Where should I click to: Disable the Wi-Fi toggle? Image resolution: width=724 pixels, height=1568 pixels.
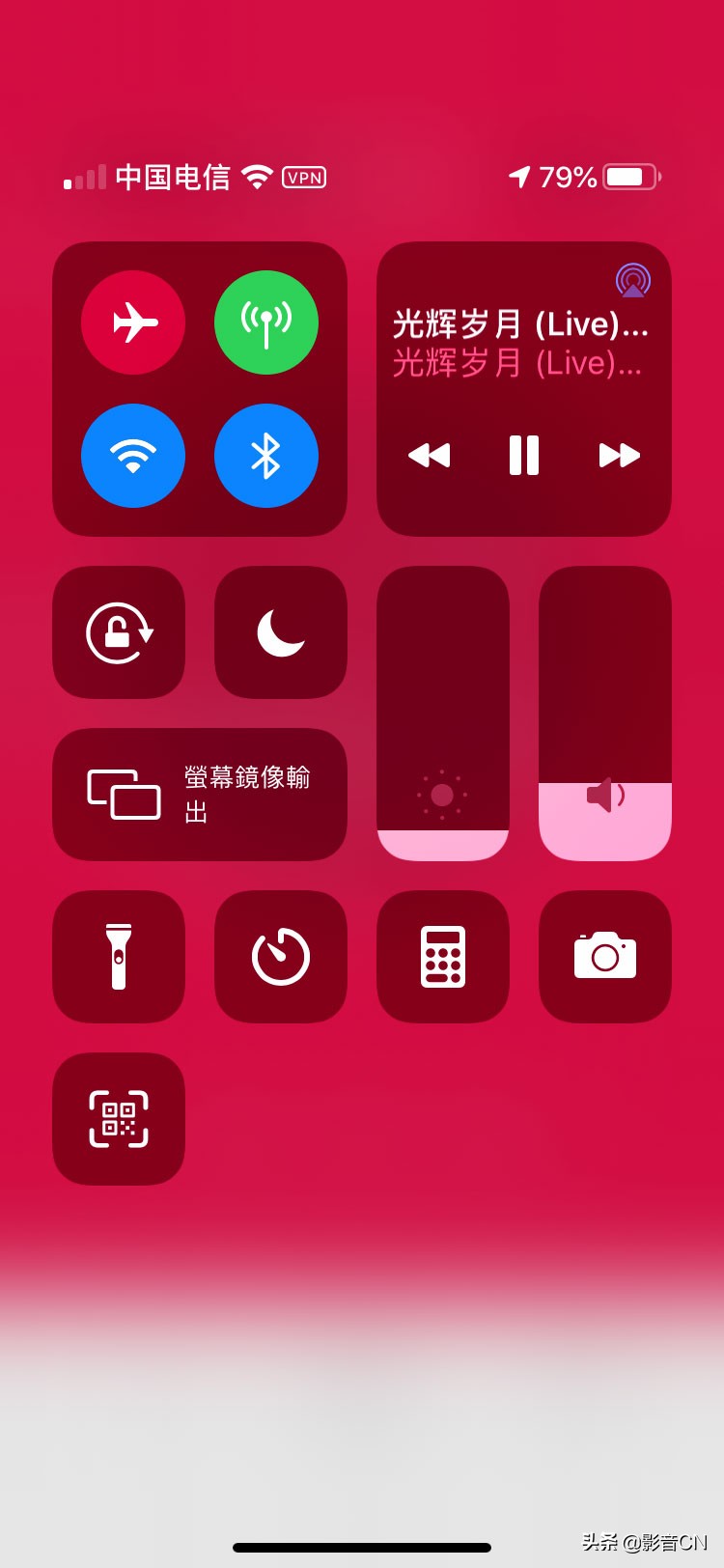point(133,456)
